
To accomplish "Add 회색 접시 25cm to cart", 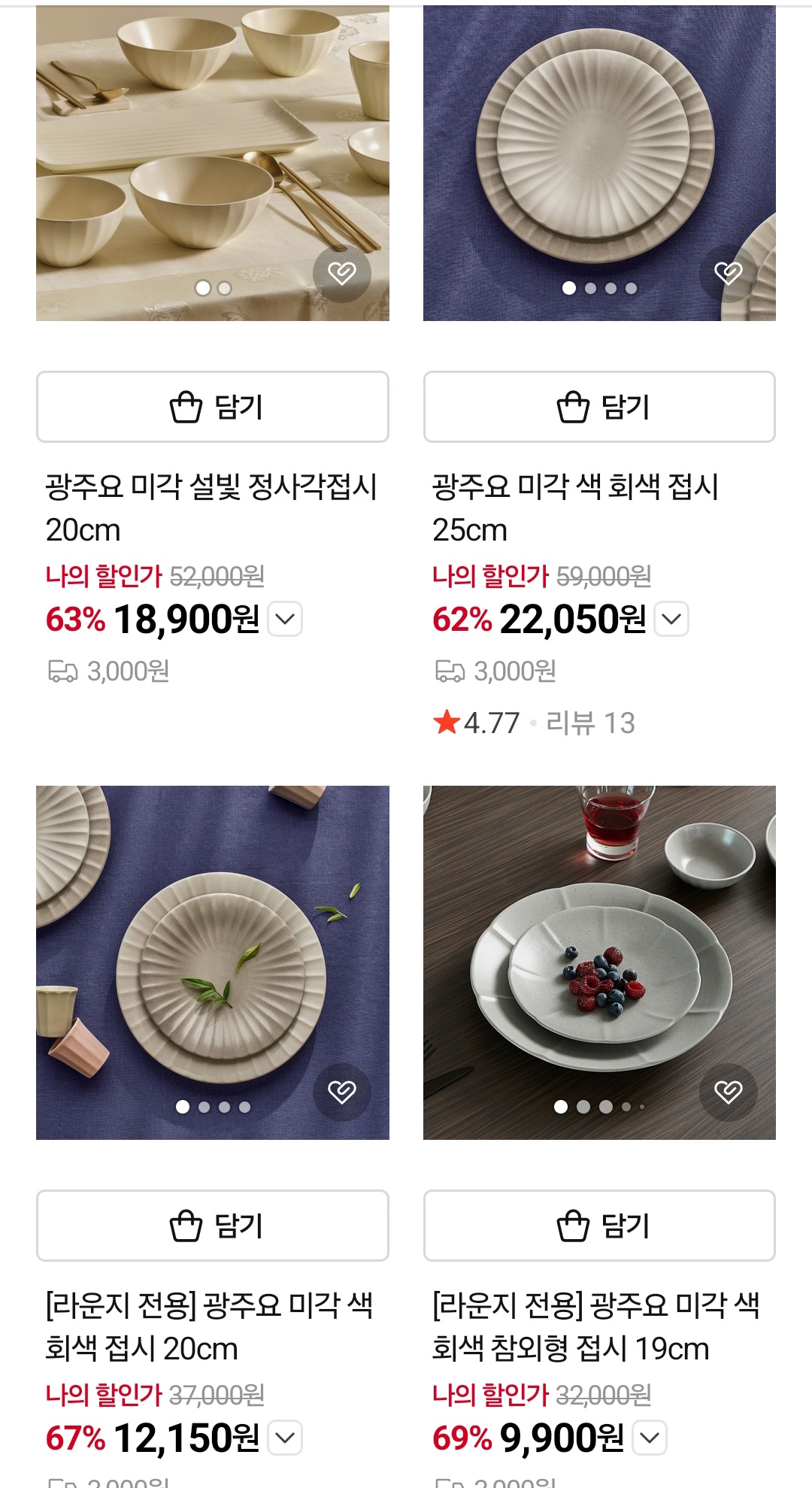I will click(599, 407).
